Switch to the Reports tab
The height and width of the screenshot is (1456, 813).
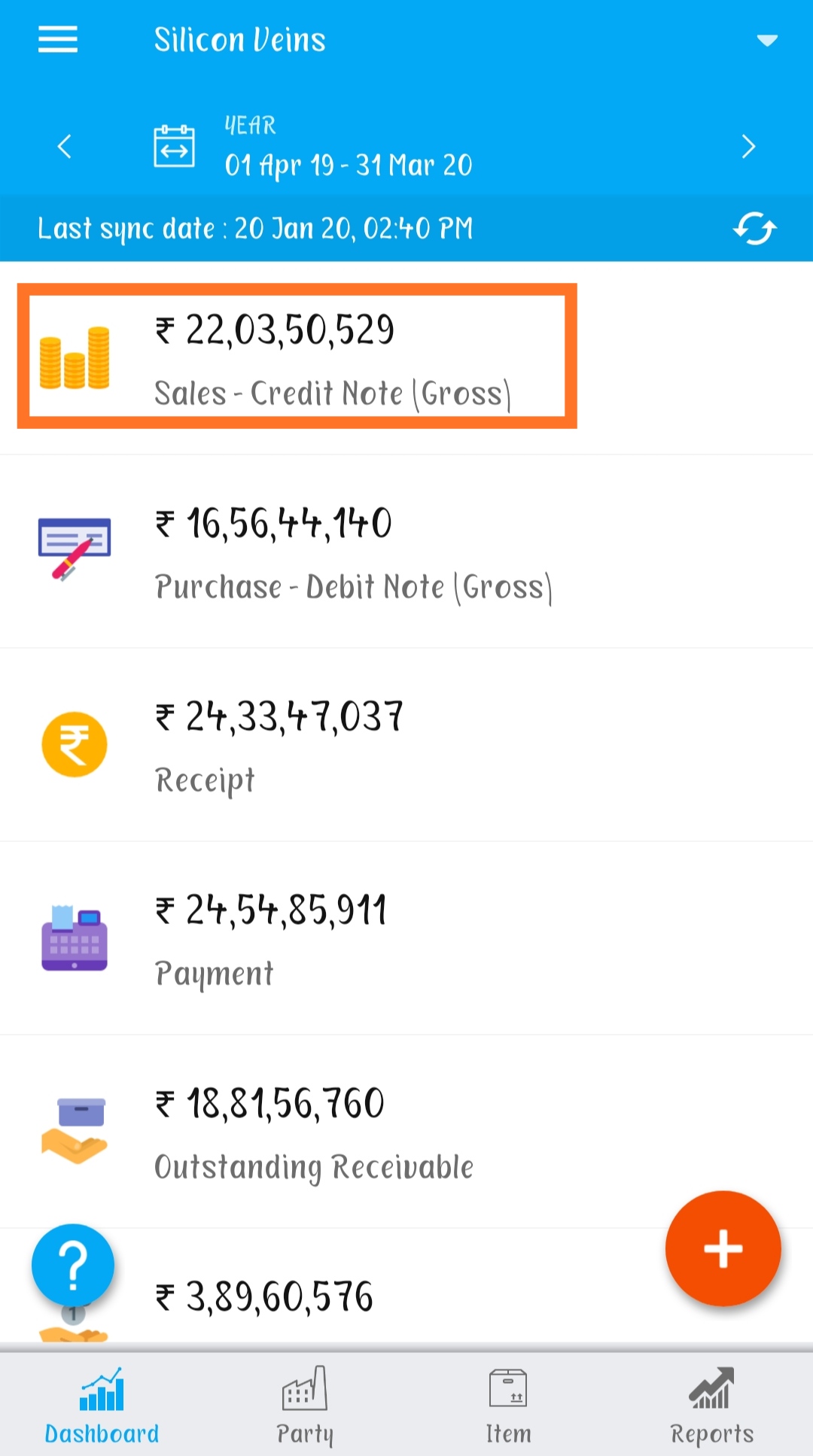pos(711,1405)
